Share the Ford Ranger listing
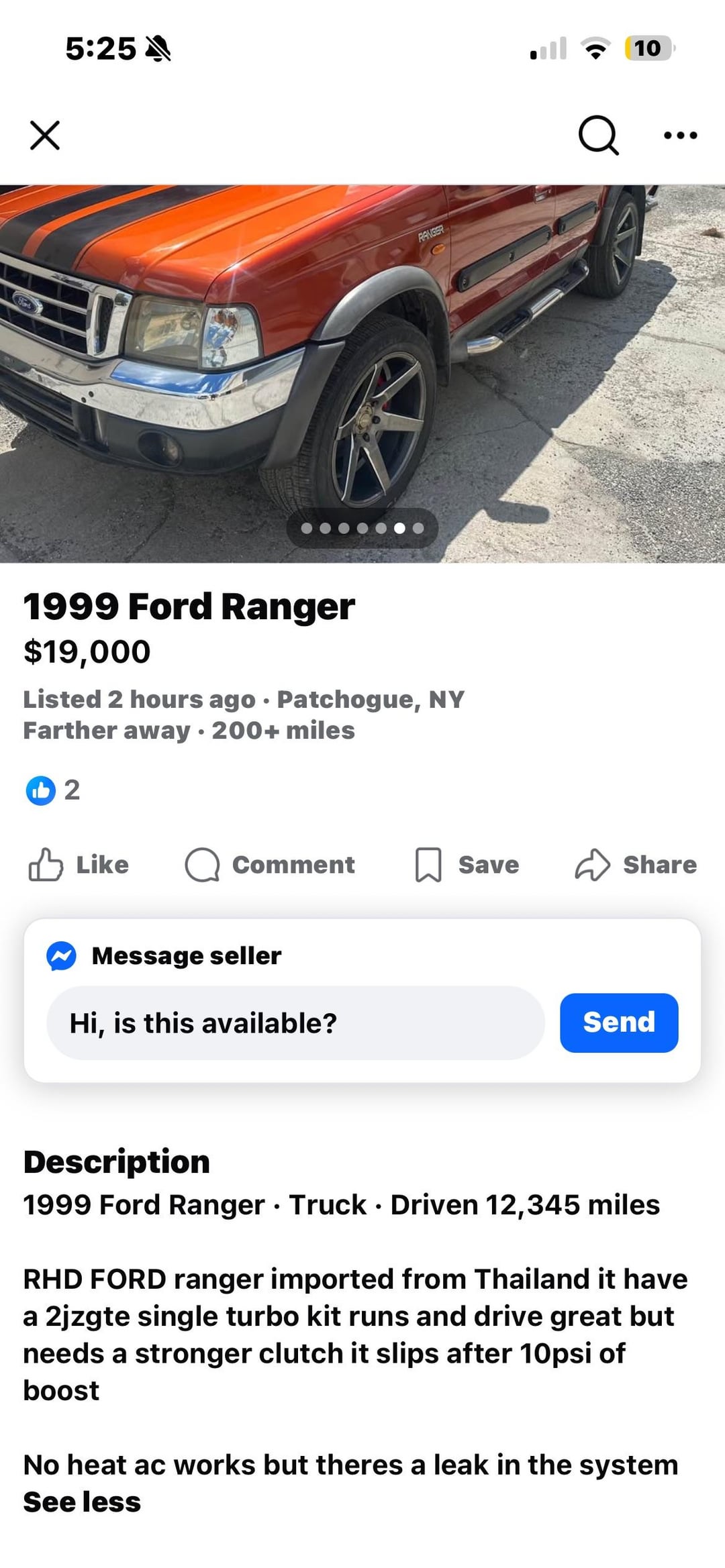 point(636,864)
